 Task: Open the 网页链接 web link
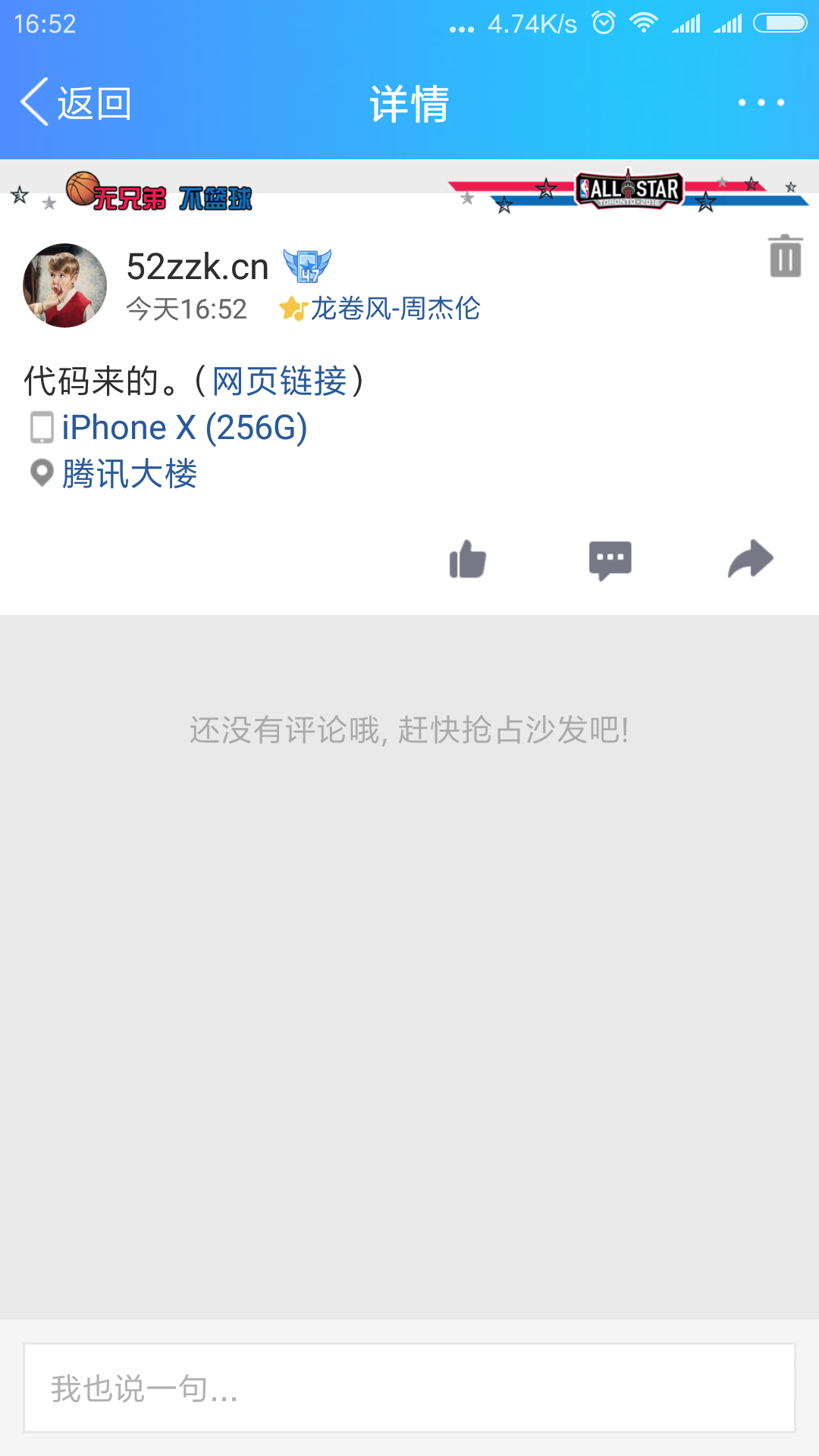click(279, 381)
